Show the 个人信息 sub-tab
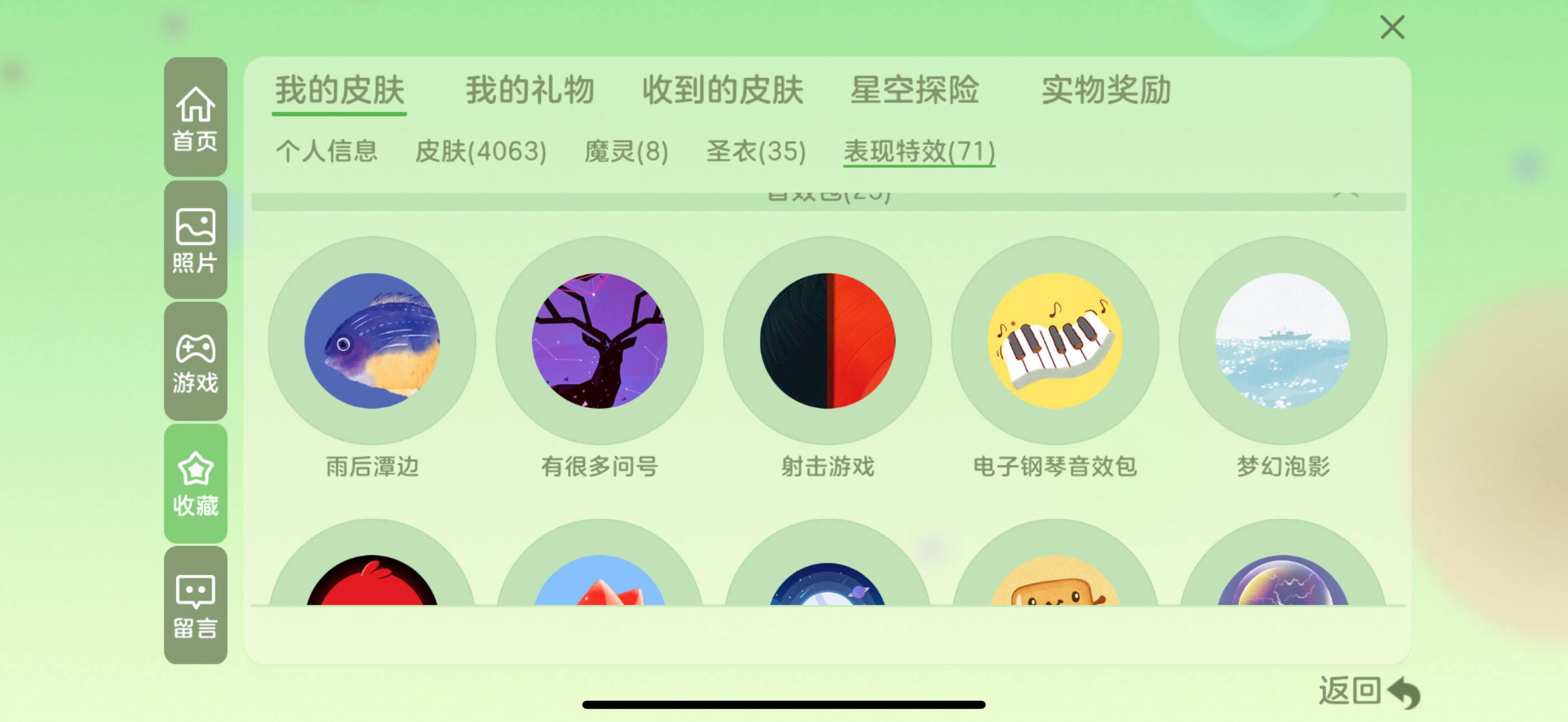Screen dimensions: 1568x722 [327, 151]
